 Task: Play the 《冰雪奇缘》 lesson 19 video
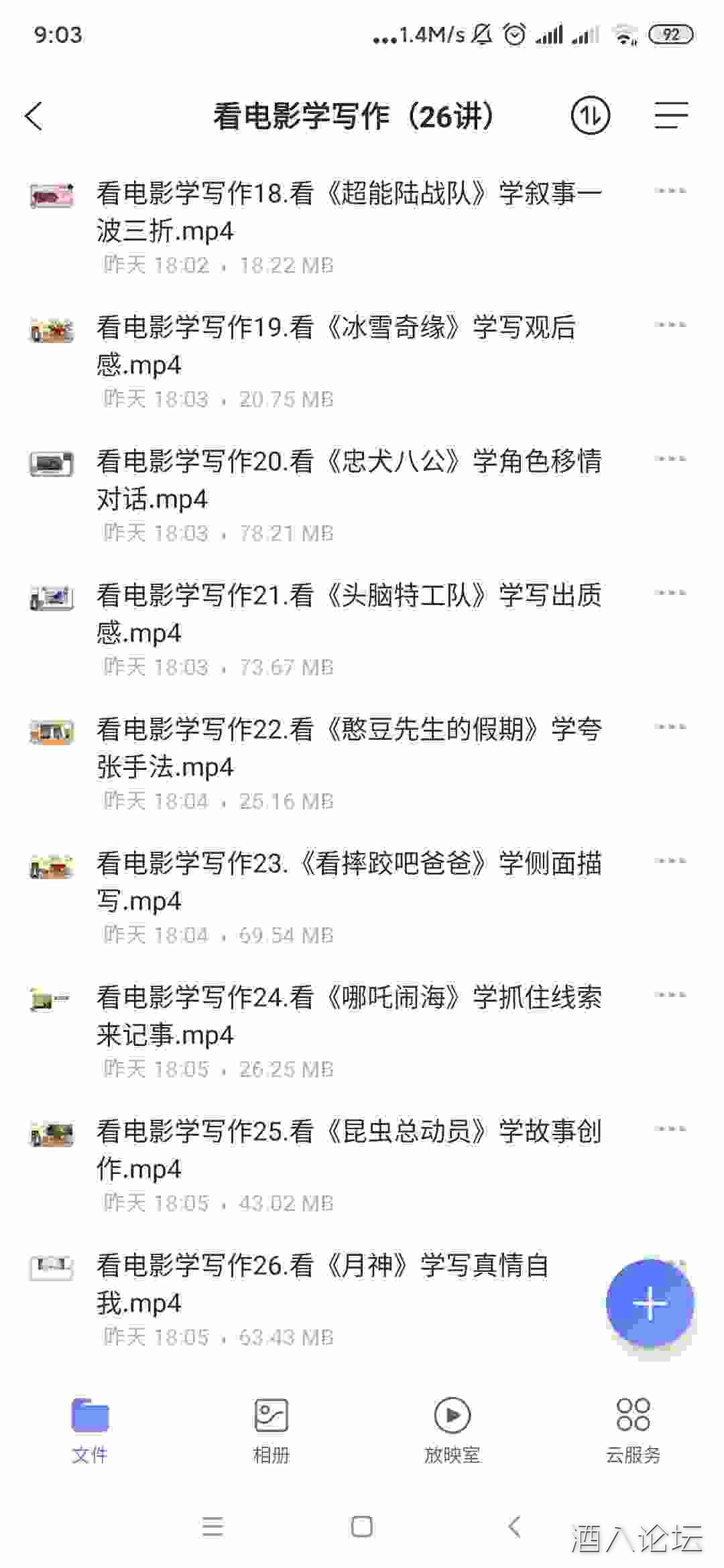click(335, 346)
